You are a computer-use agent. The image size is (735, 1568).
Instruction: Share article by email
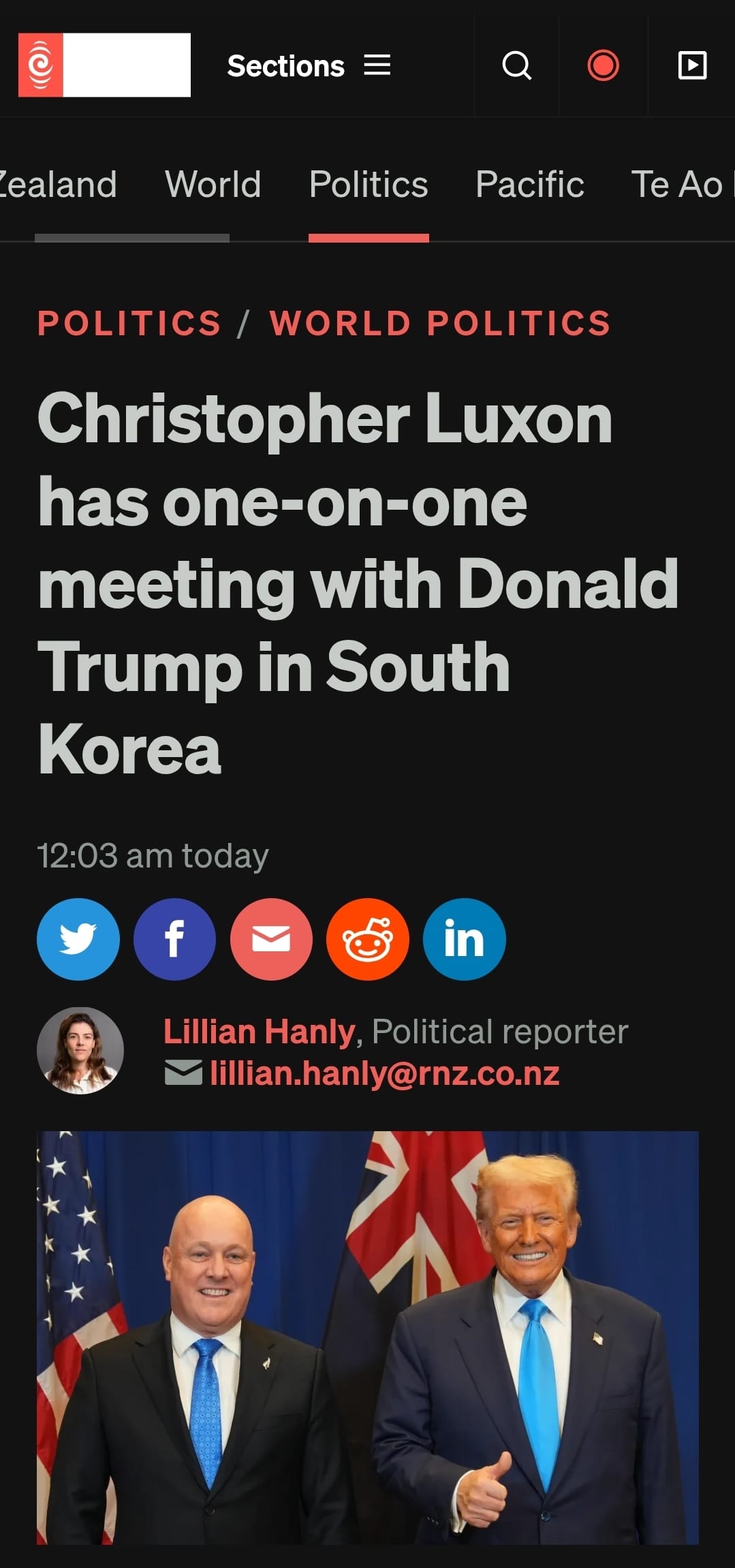pyautogui.click(x=271, y=939)
